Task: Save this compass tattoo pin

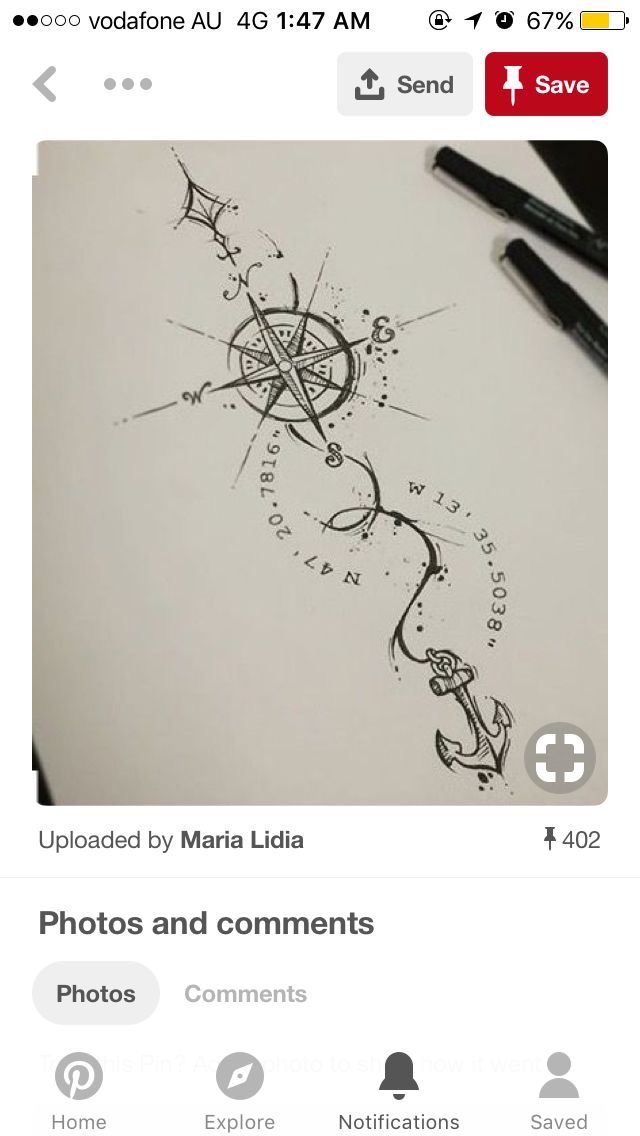Action: coord(546,84)
